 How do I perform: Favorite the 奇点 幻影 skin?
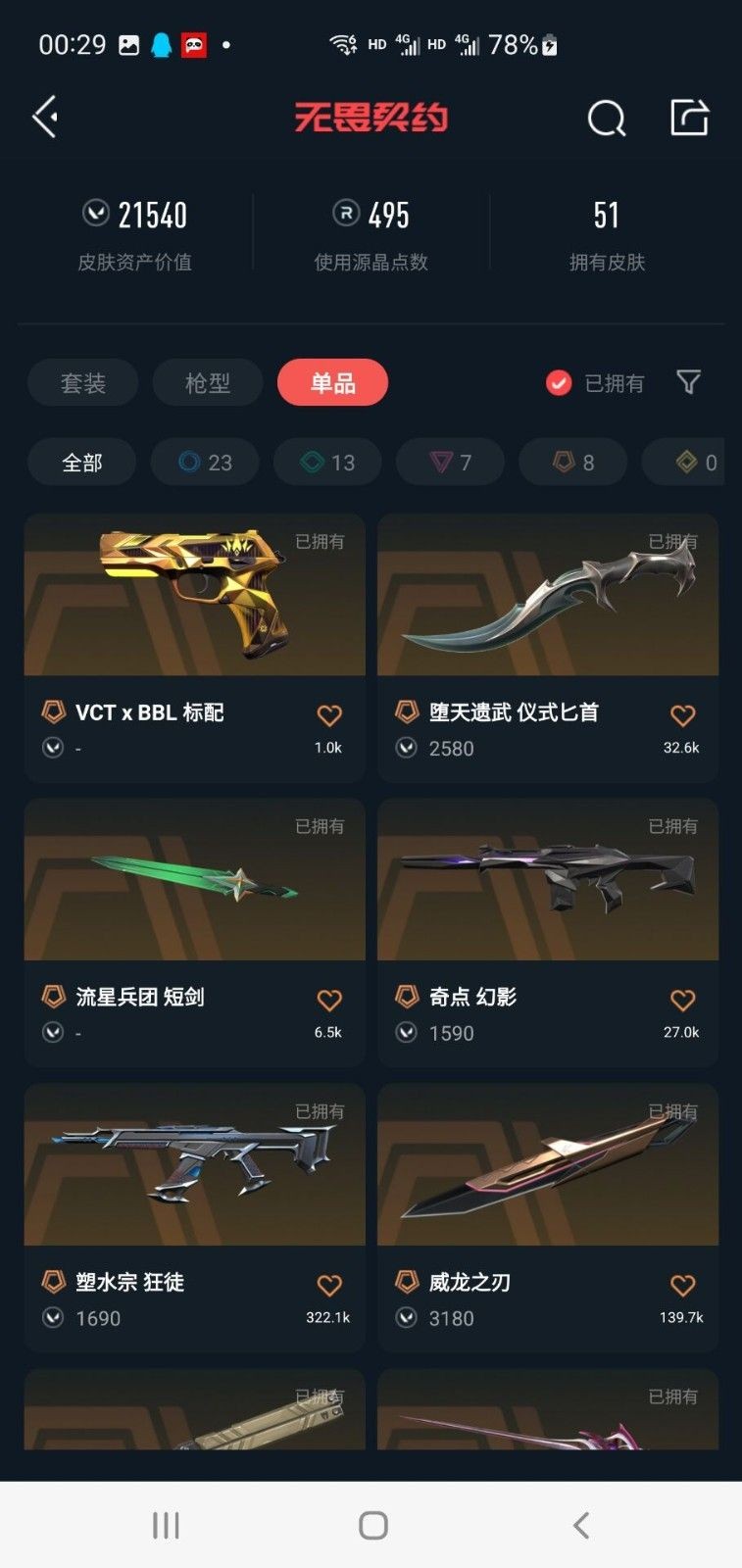(682, 1001)
